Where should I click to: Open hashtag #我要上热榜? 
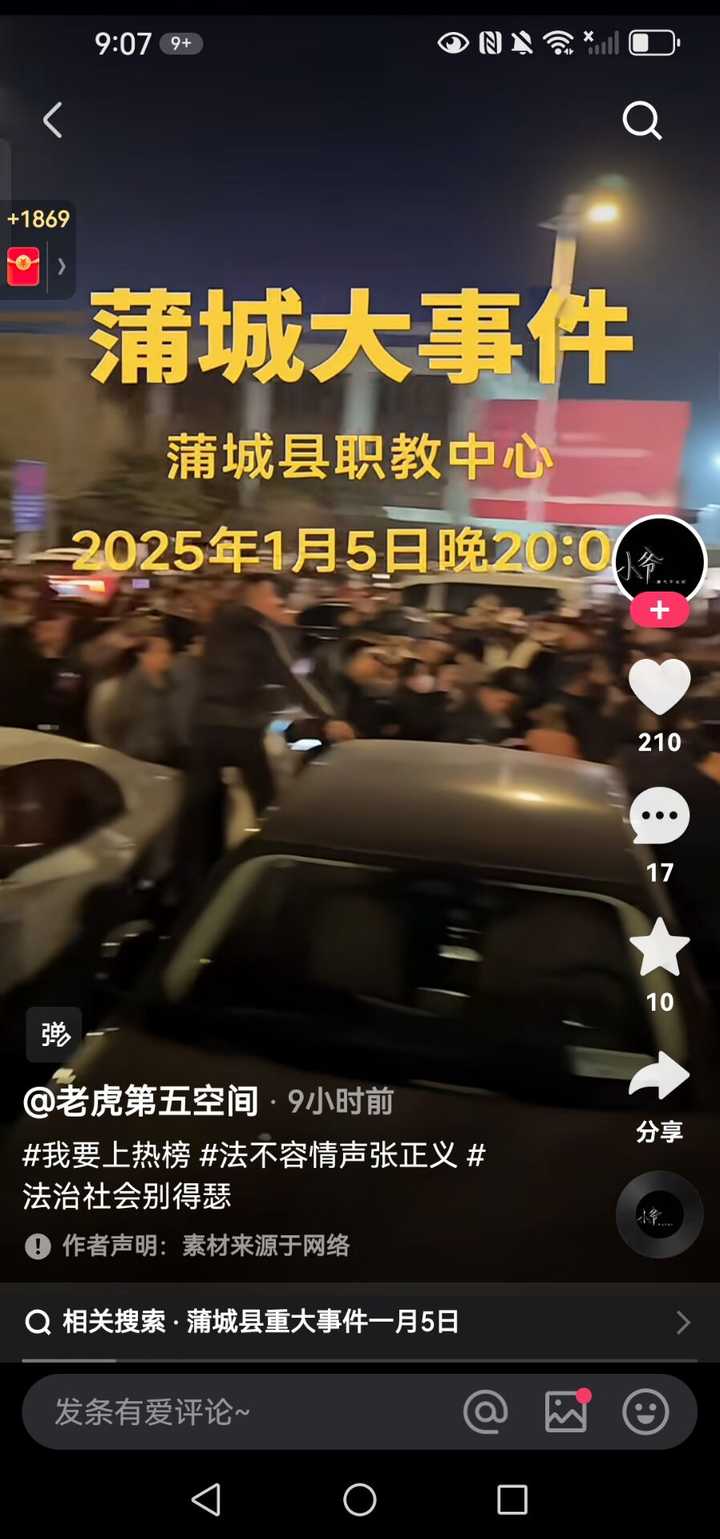click(106, 1156)
